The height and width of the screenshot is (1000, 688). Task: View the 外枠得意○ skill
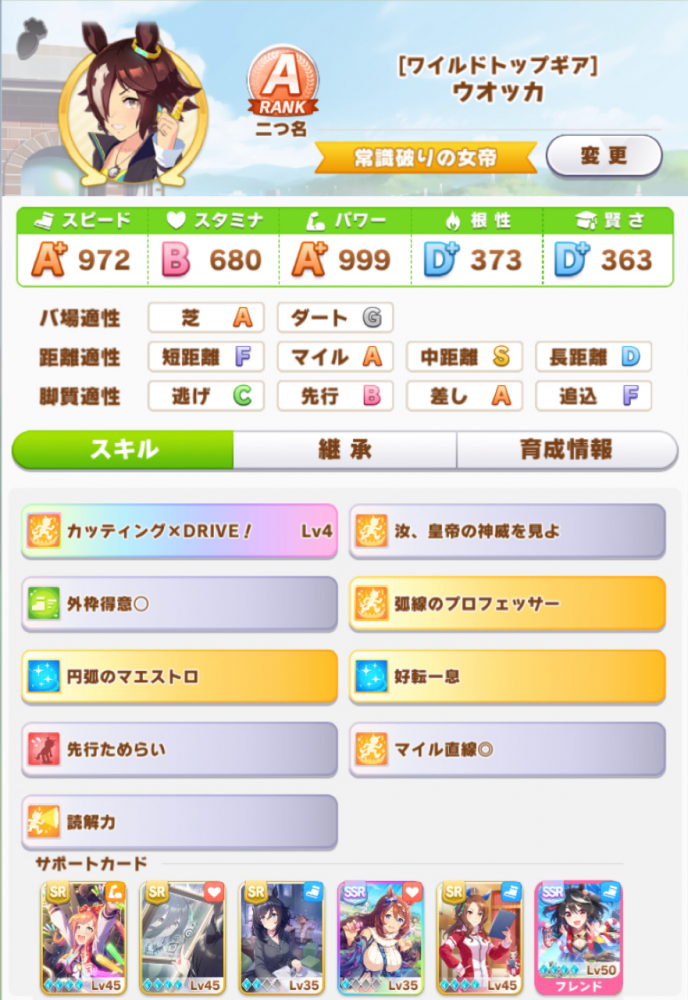coord(179,604)
